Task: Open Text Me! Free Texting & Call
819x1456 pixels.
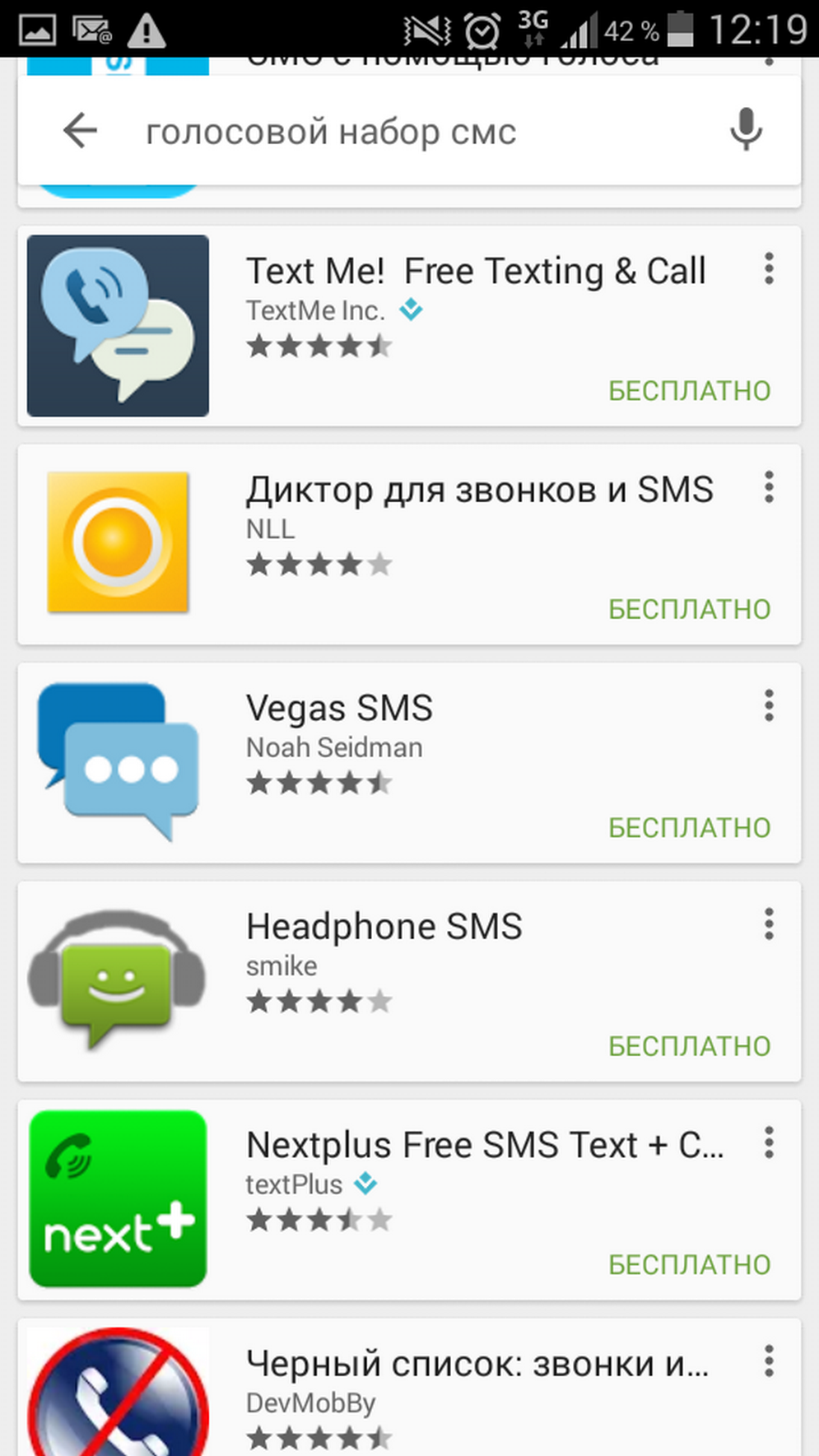Action: (x=476, y=272)
